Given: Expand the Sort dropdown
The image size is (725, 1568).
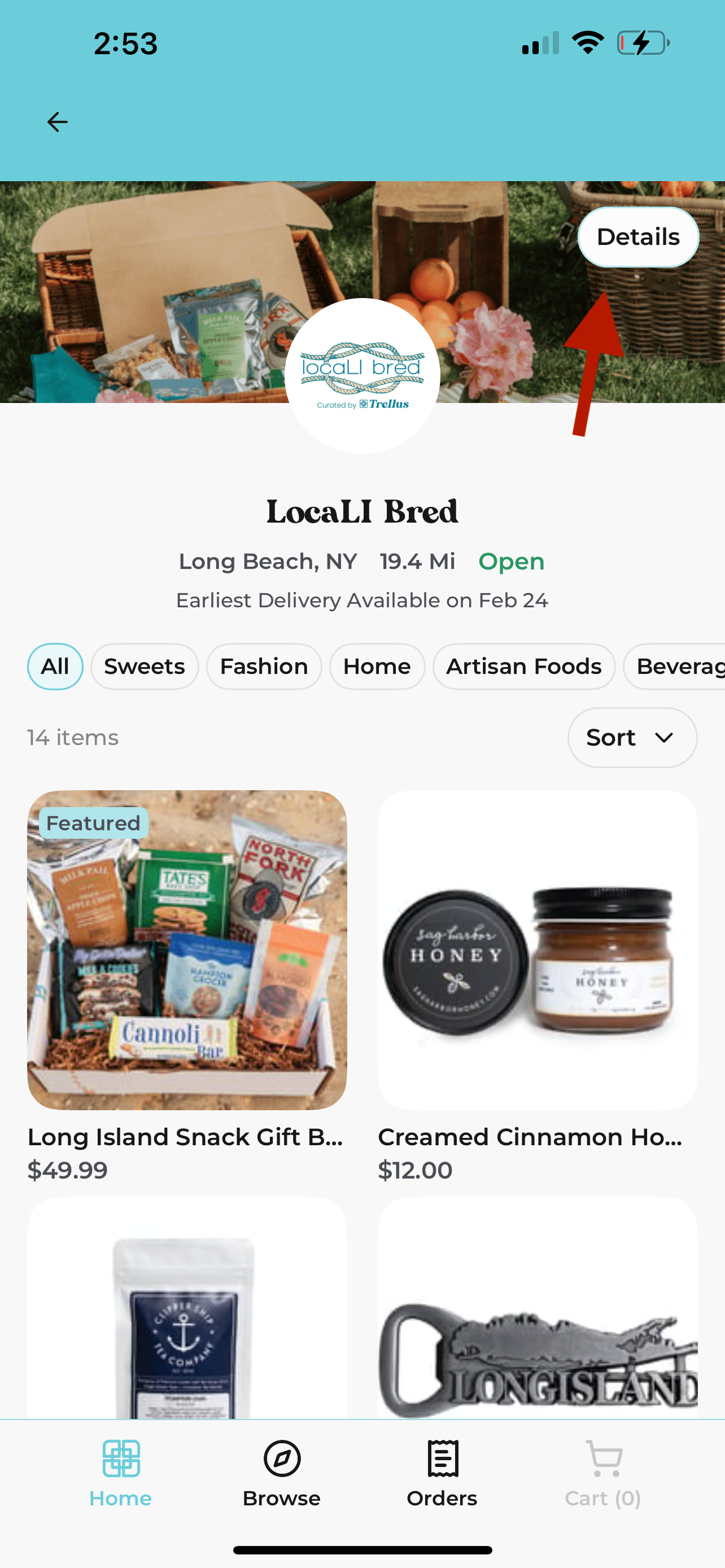Looking at the screenshot, I should coord(632,738).
